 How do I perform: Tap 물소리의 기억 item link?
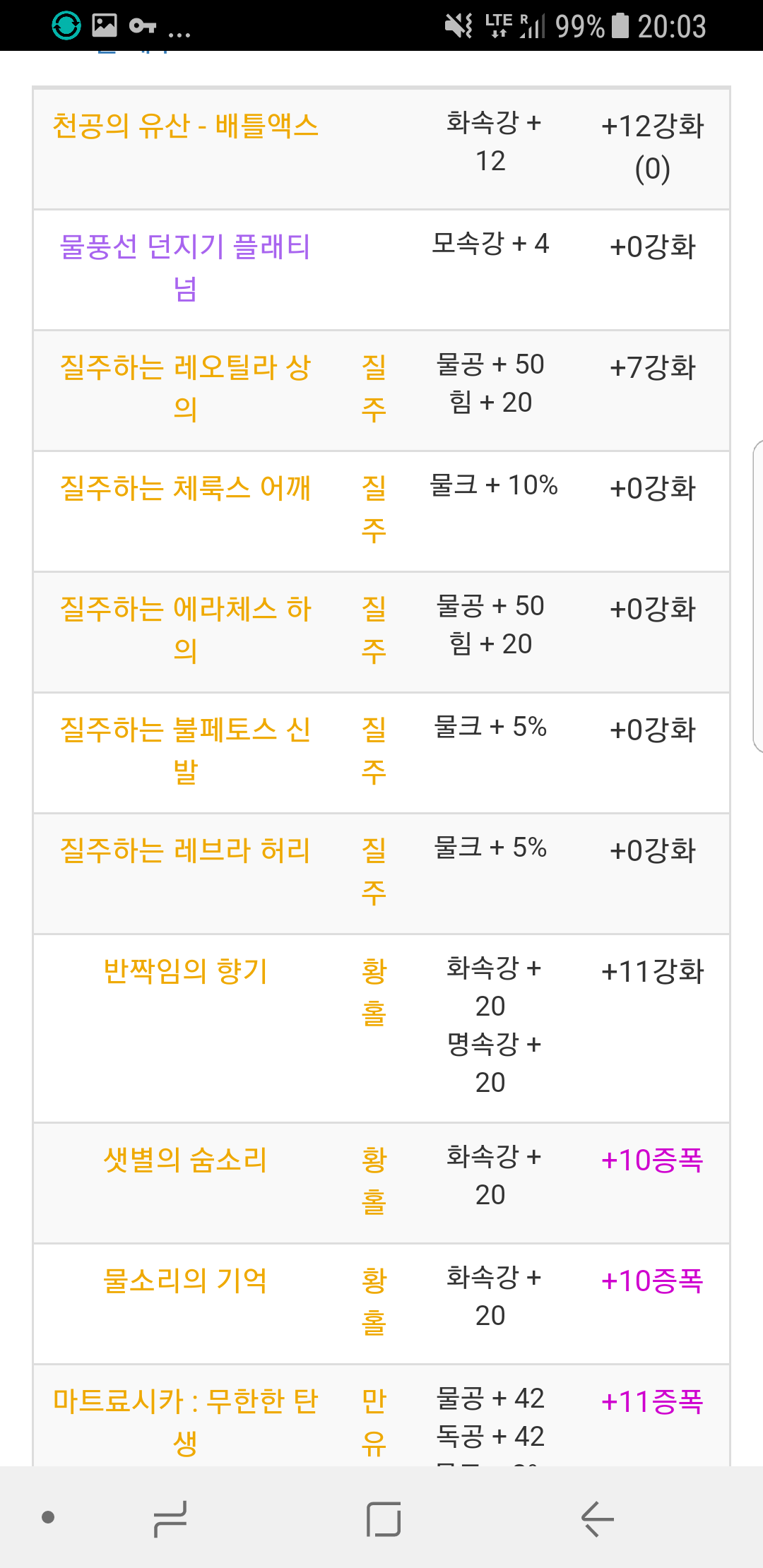pos(185,1281)
